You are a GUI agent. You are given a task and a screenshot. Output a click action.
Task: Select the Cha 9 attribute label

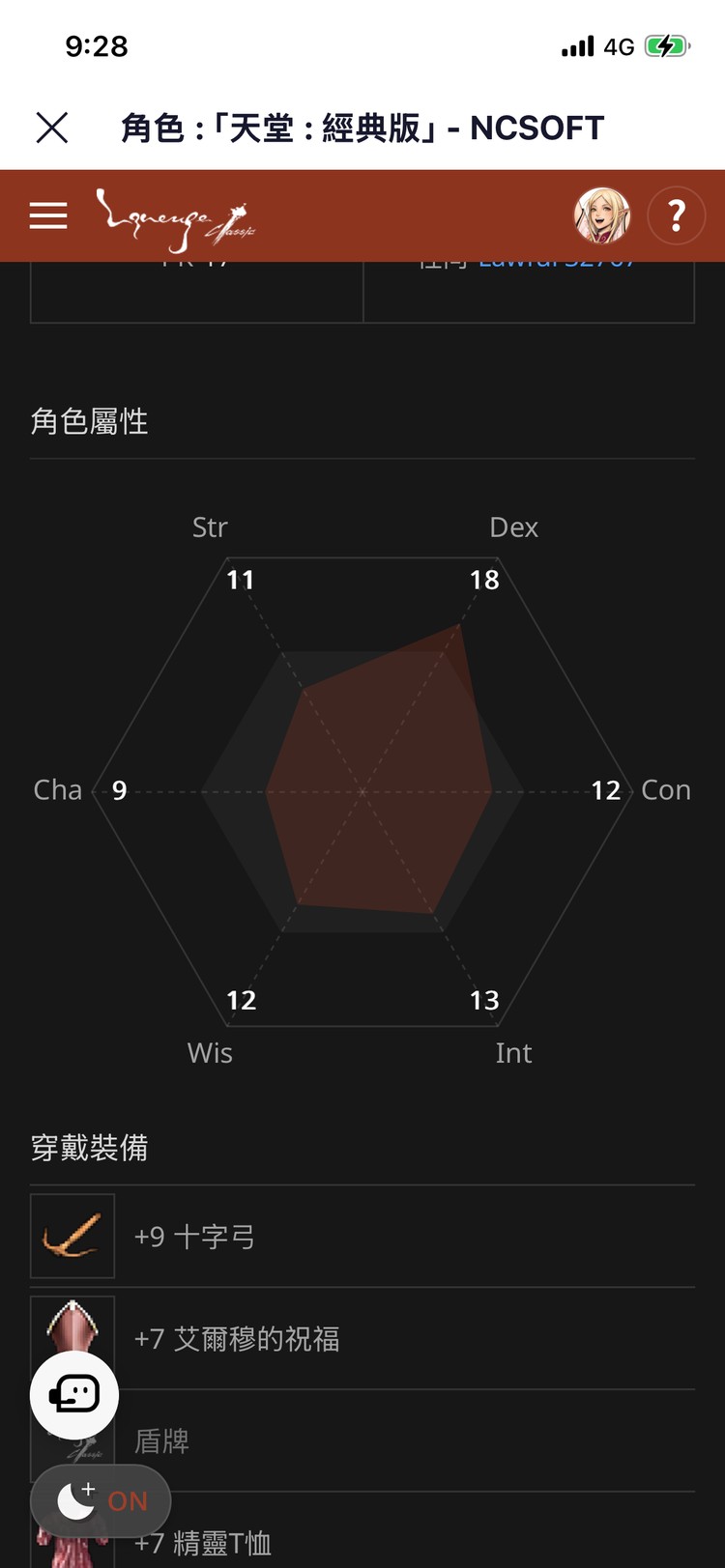(89, 789)
